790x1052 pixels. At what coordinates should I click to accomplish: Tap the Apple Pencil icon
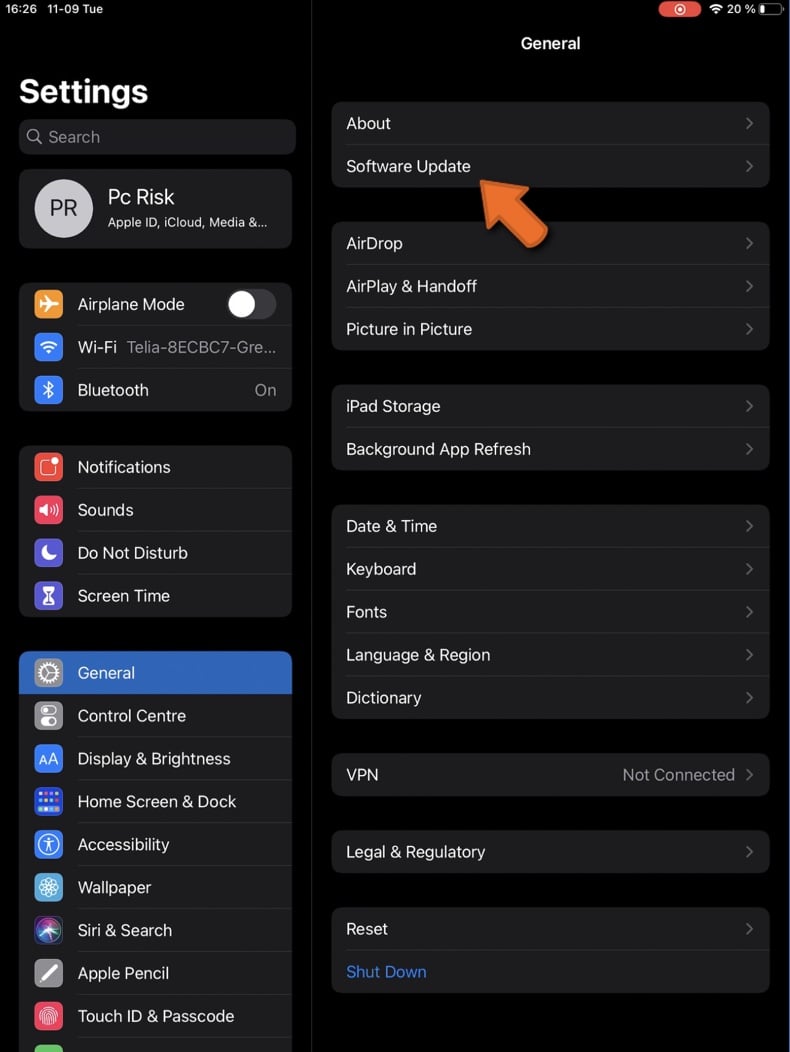point(48,973)
